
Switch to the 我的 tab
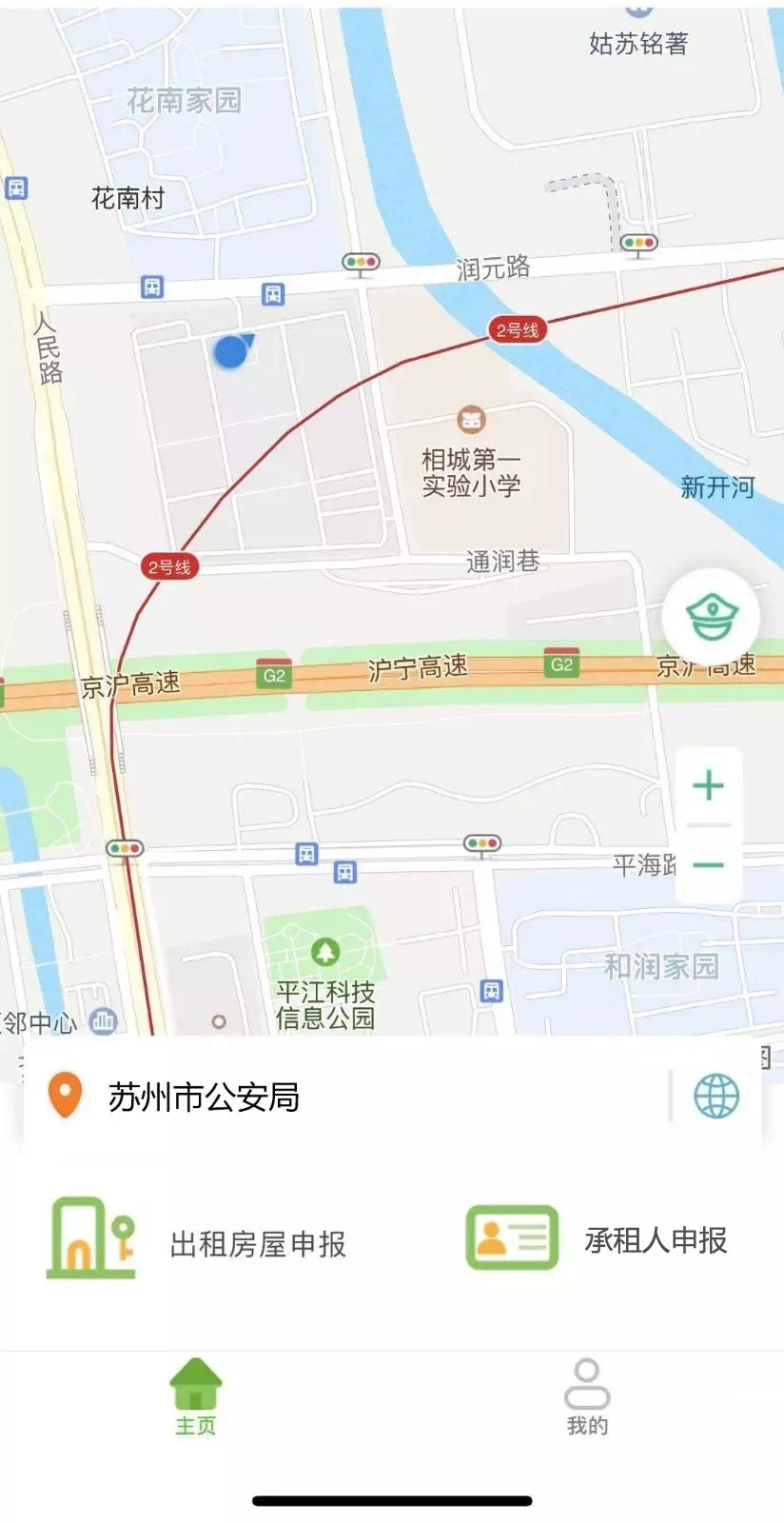587,1397
